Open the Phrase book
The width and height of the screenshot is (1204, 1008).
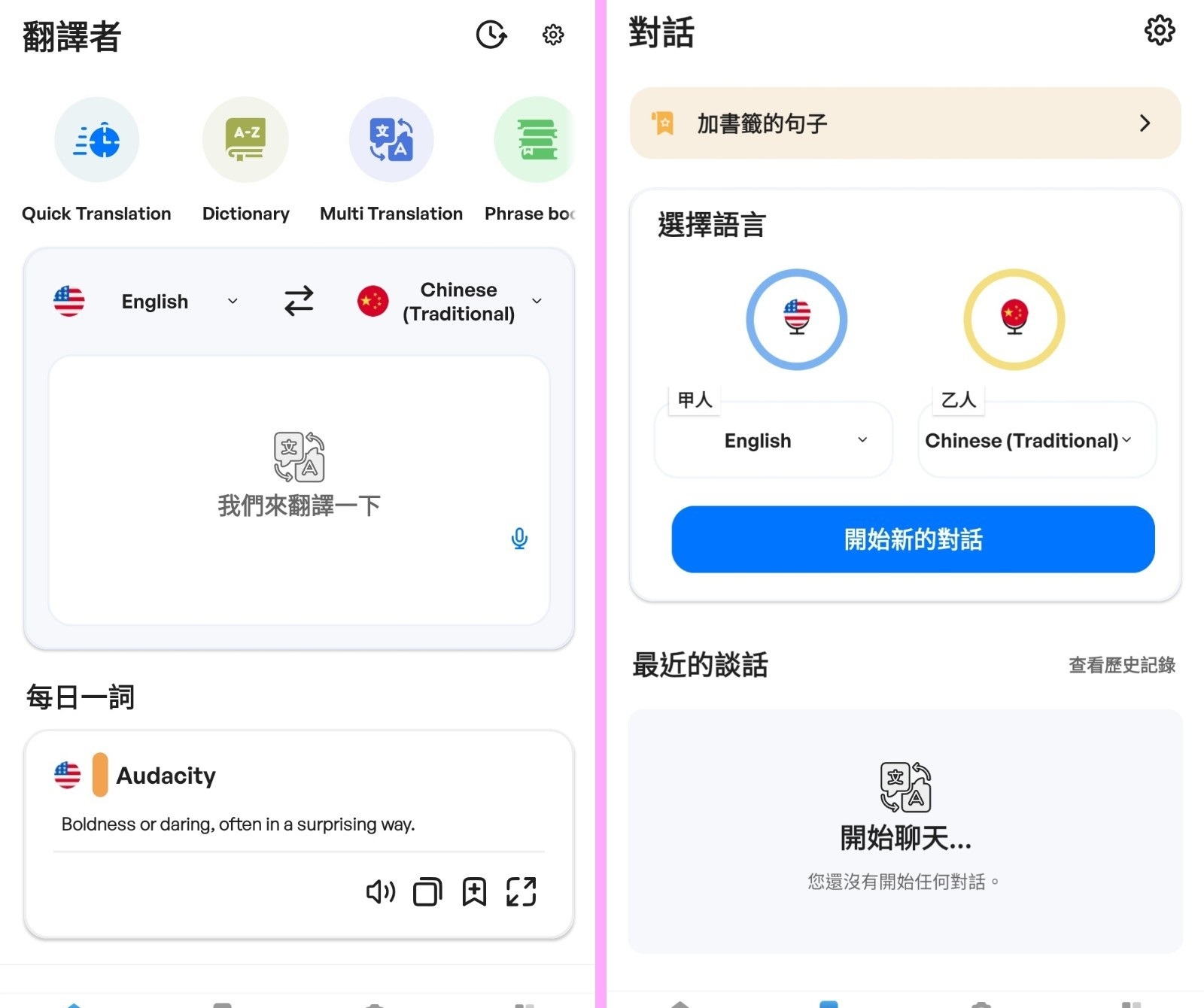tap(535, 141)
